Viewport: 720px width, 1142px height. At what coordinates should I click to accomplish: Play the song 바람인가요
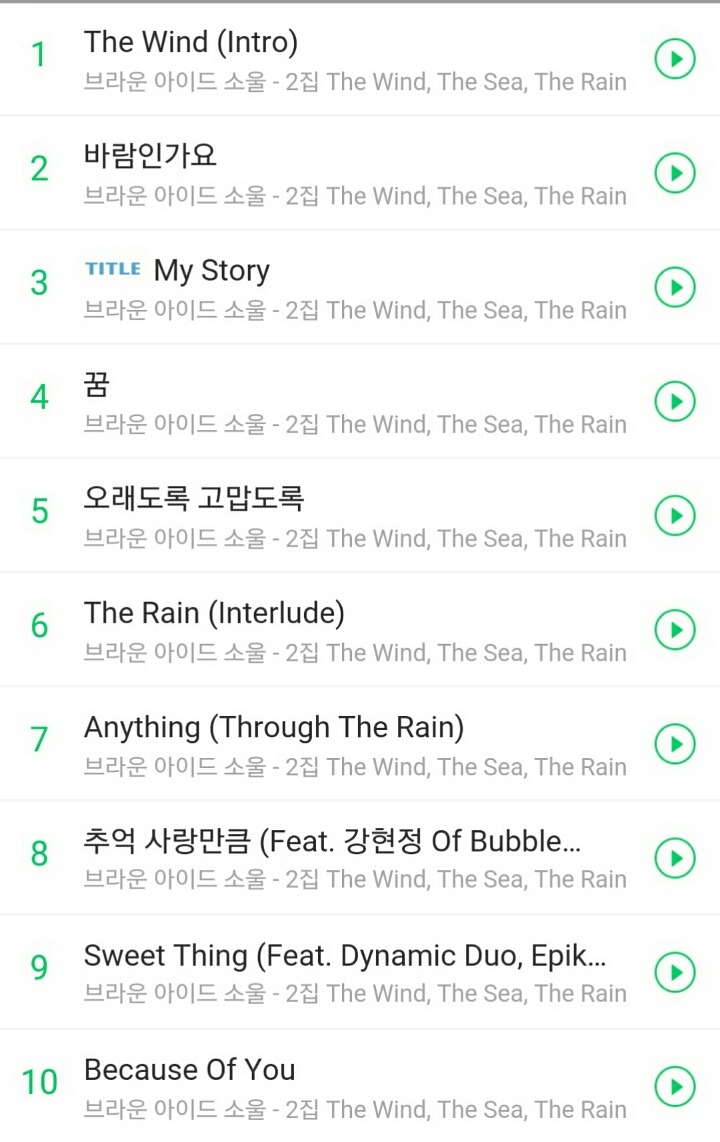675,172
